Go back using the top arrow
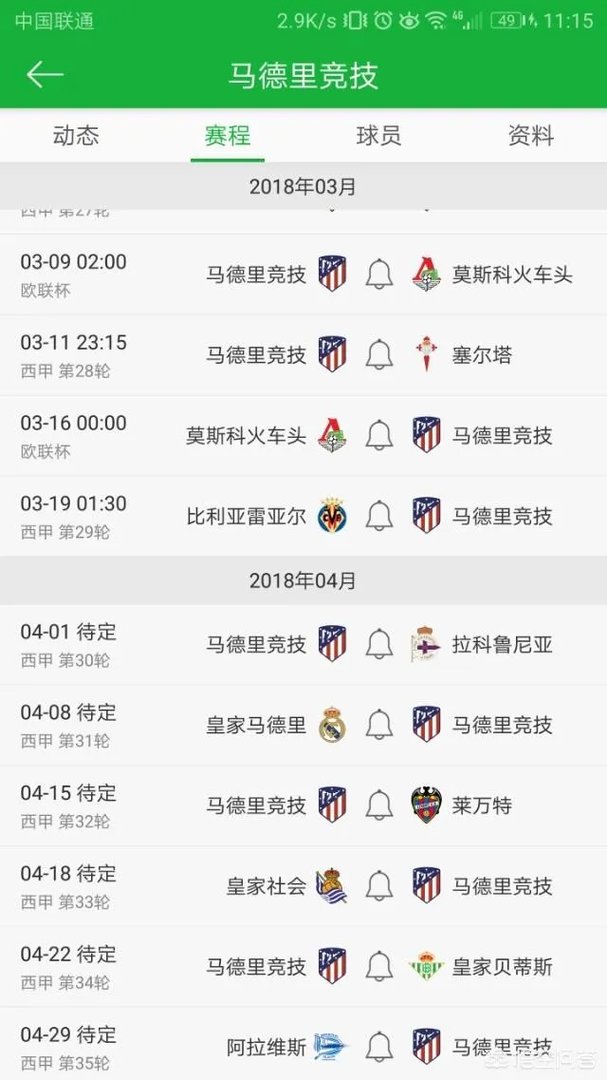The image size is (607, 1080). point(44,76)
